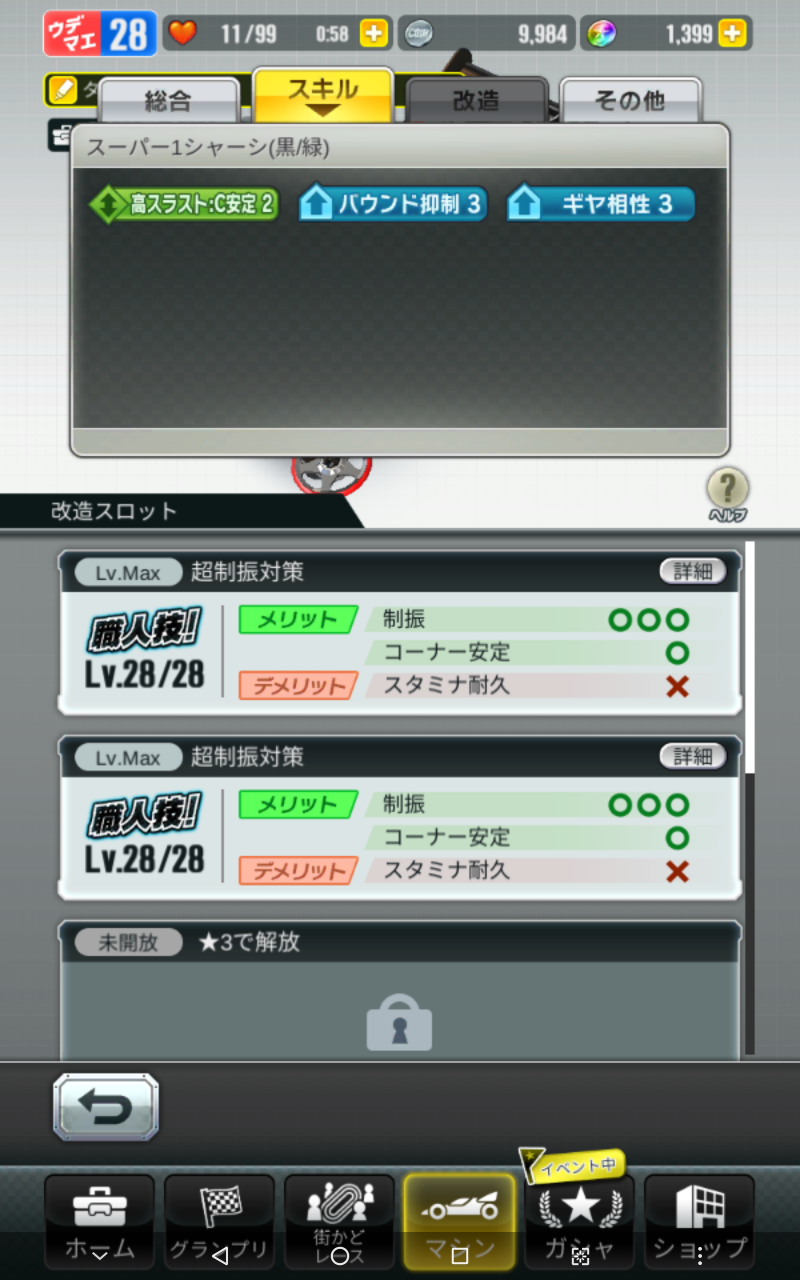The height and width of the screenshot is (1280, 800).
Task: Open the ヘルプ help icon
Action: (727, 495)
